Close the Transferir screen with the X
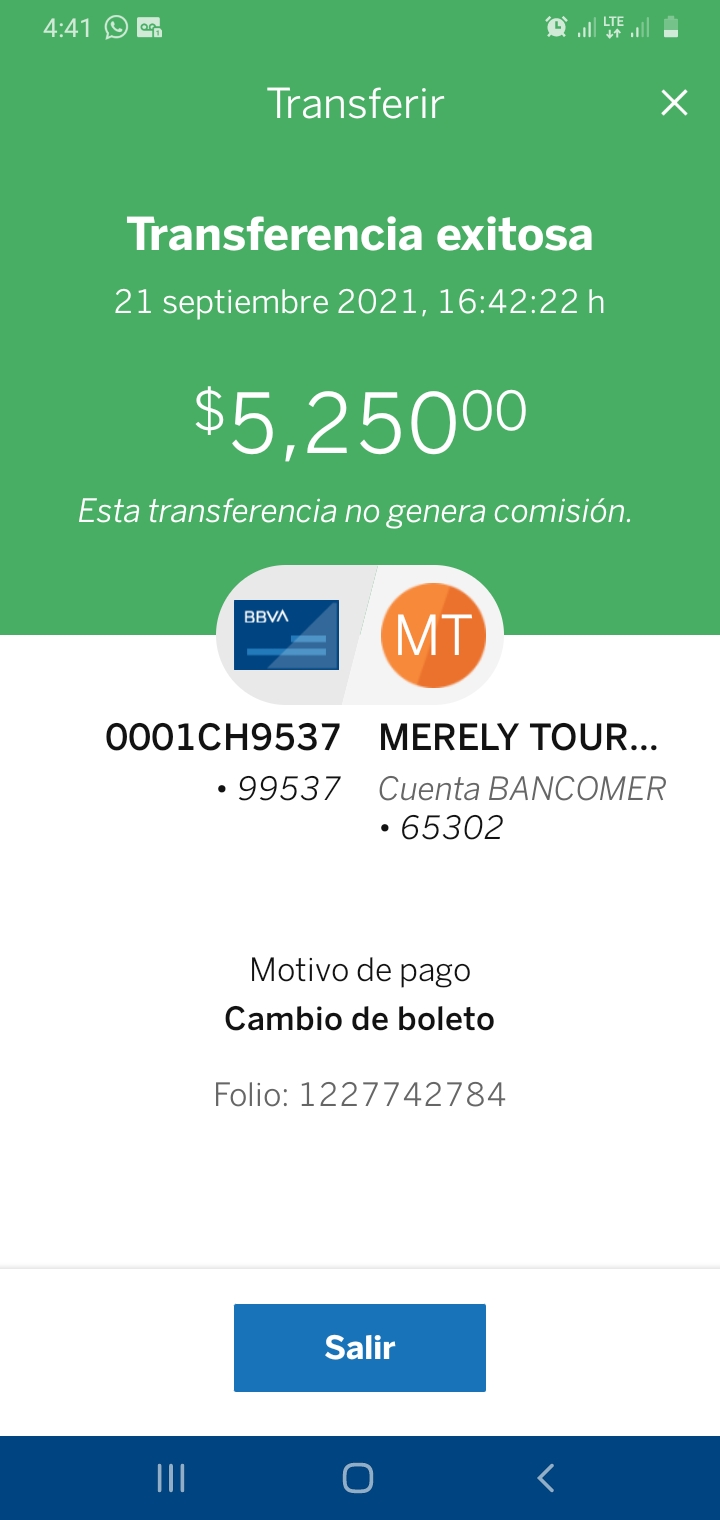 pos(674,102)
